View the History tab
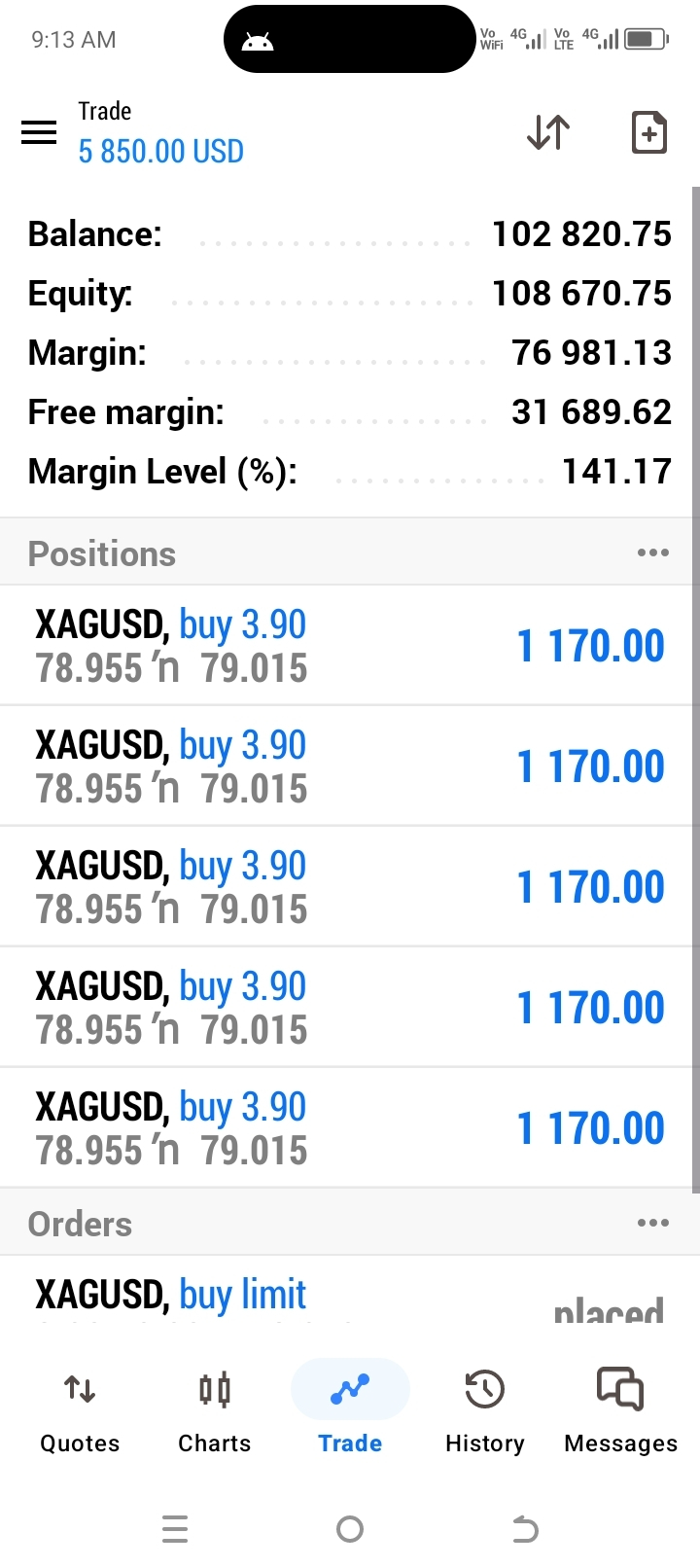This screenshot has width=700, height=1568. click(x=484, y=1412)
